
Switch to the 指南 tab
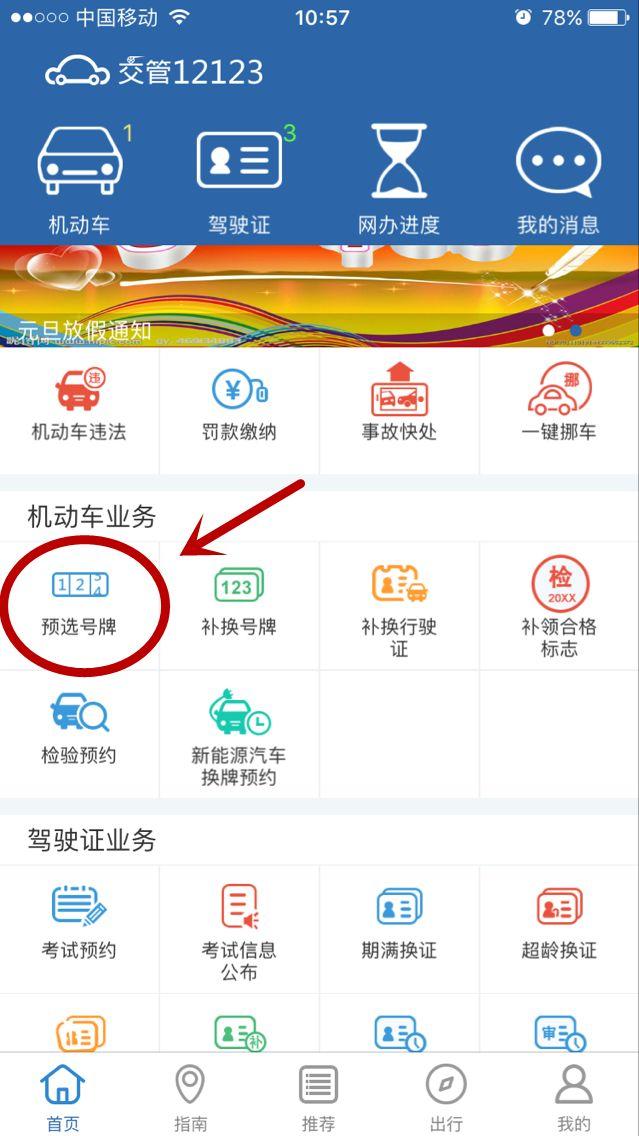(x=191, y=1097)
